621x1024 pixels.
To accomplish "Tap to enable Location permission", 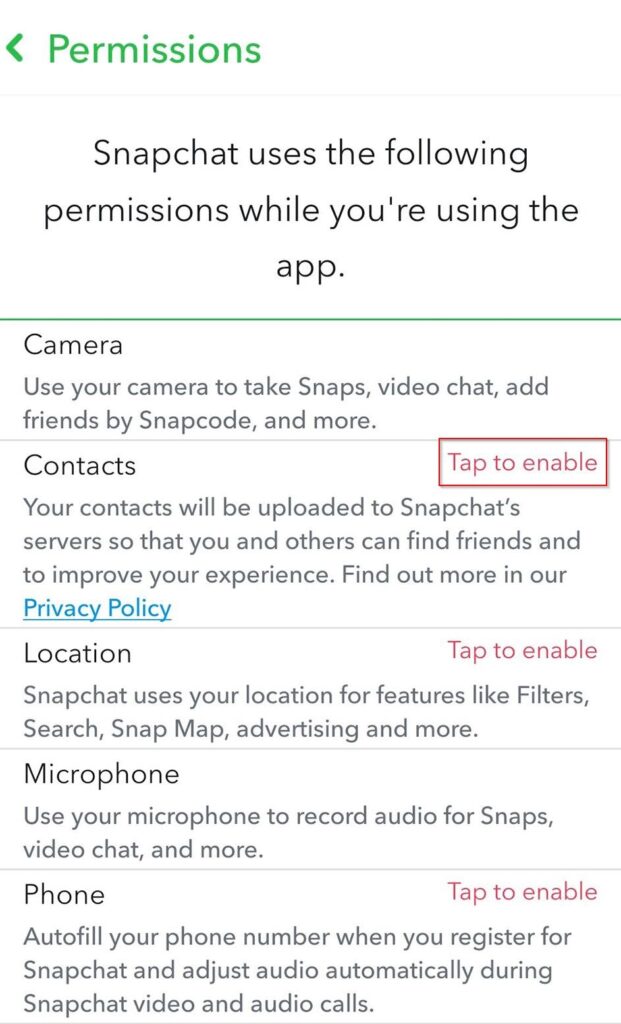I will [x=522, y=651].
